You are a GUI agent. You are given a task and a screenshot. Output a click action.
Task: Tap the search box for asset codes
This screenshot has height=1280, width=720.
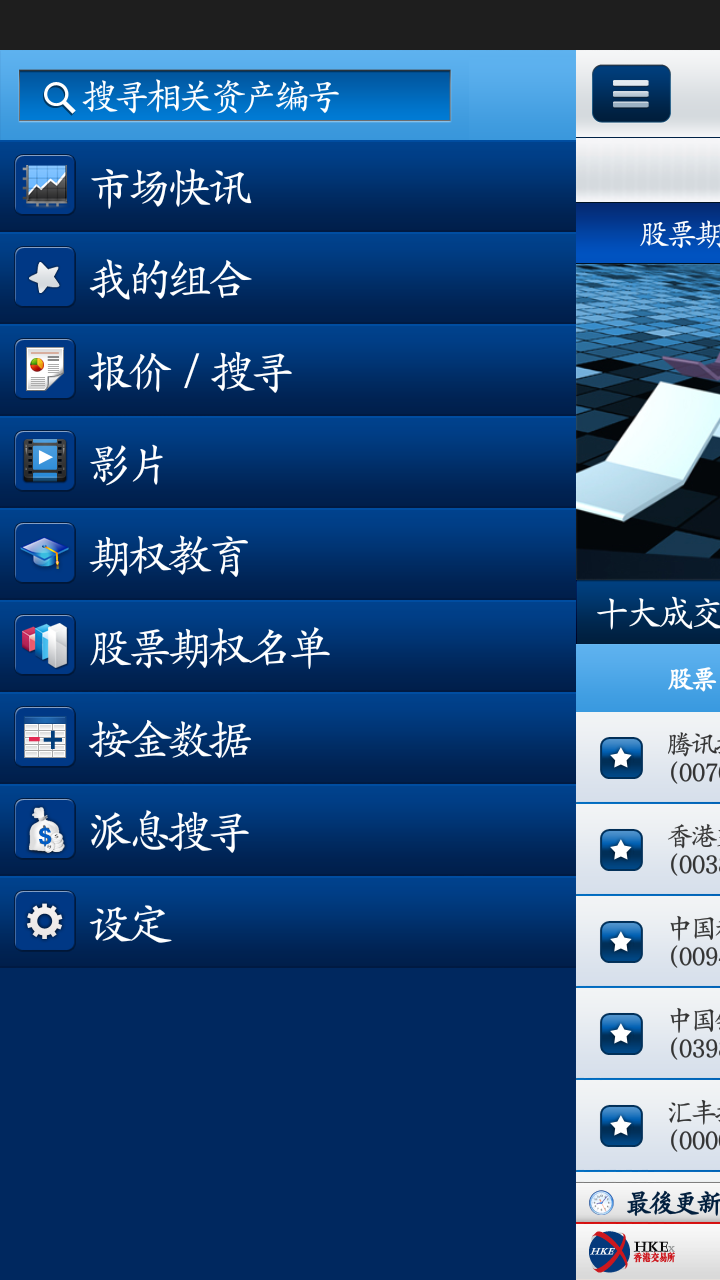[235, 96]
